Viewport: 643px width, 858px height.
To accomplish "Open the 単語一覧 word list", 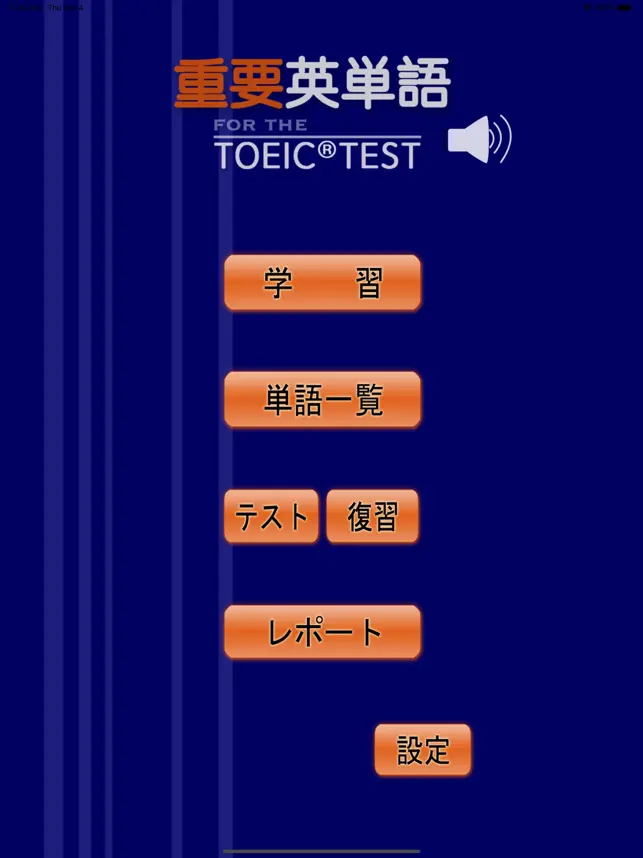I will coord(322,400).
